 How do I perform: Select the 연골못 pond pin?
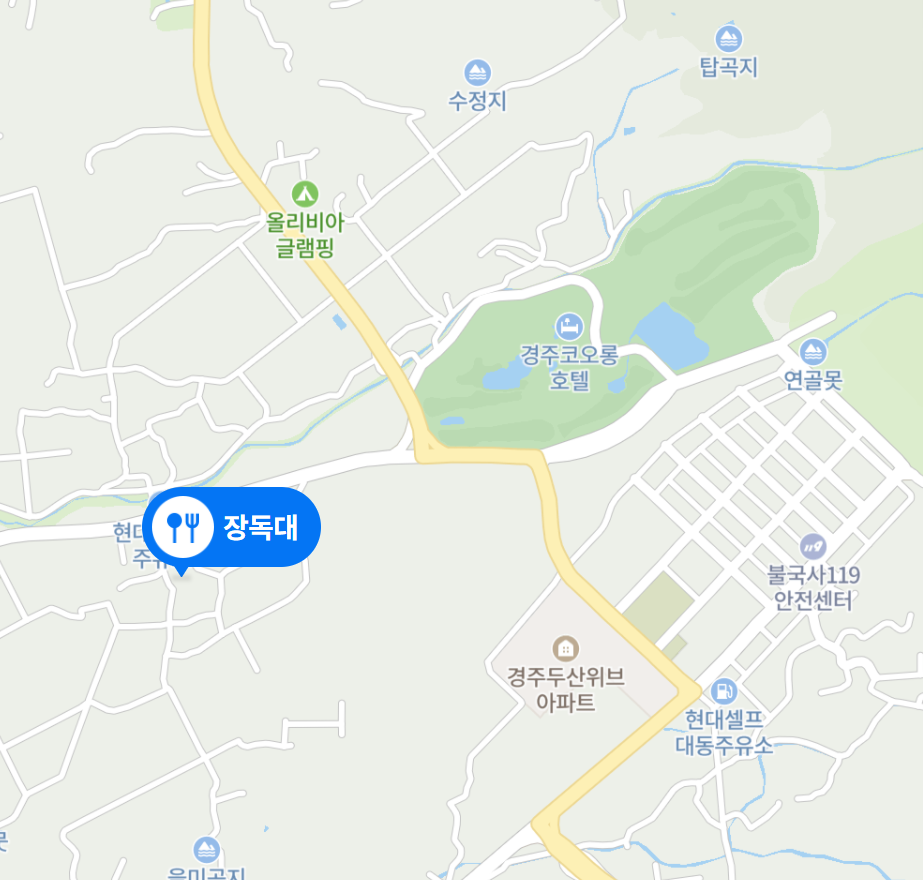tap(814, 352)
